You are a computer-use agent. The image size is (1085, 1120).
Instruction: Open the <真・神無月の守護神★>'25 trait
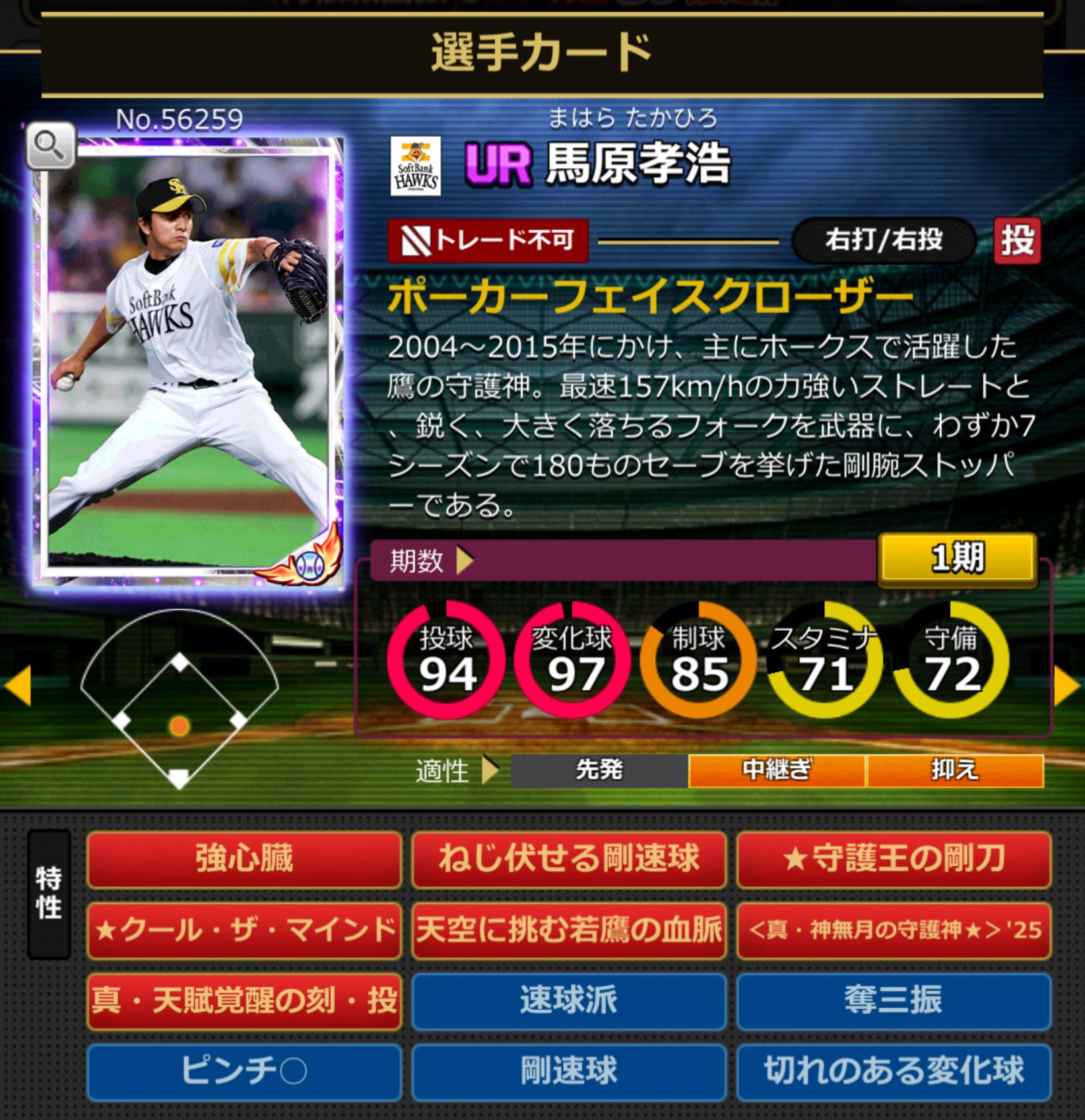pos(894,930)
